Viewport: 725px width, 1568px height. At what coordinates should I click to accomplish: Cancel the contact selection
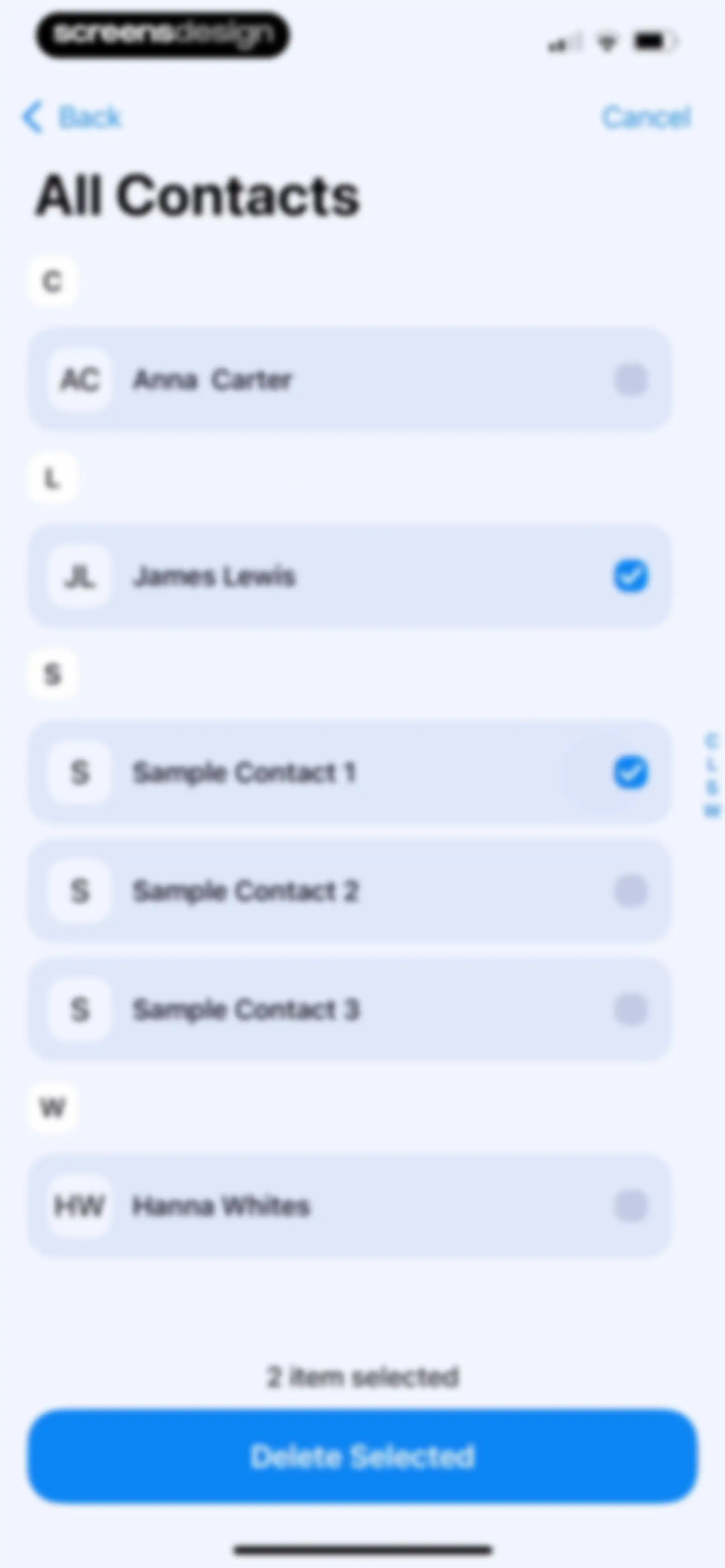[x=646, y=116]
